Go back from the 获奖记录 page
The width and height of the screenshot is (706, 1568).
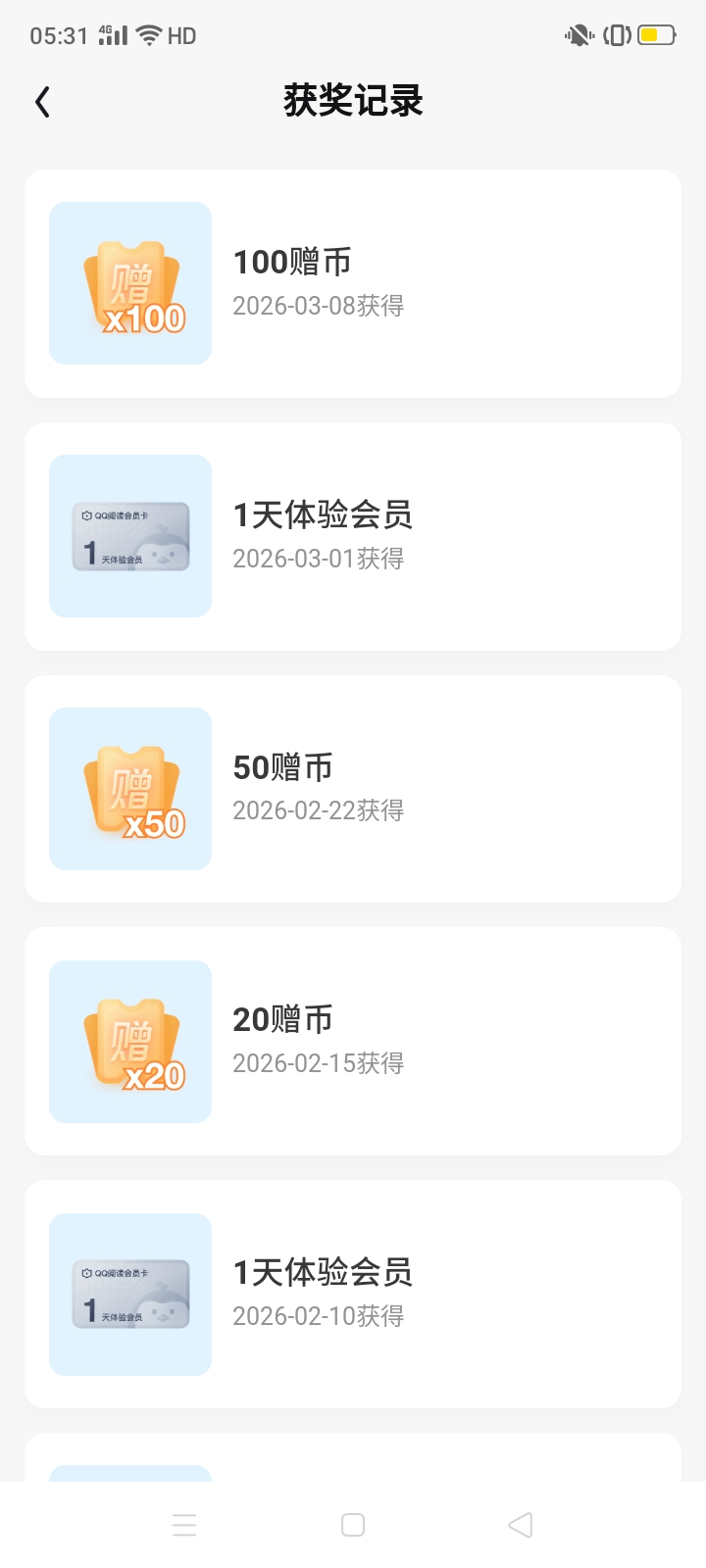(x=42, y=102)
